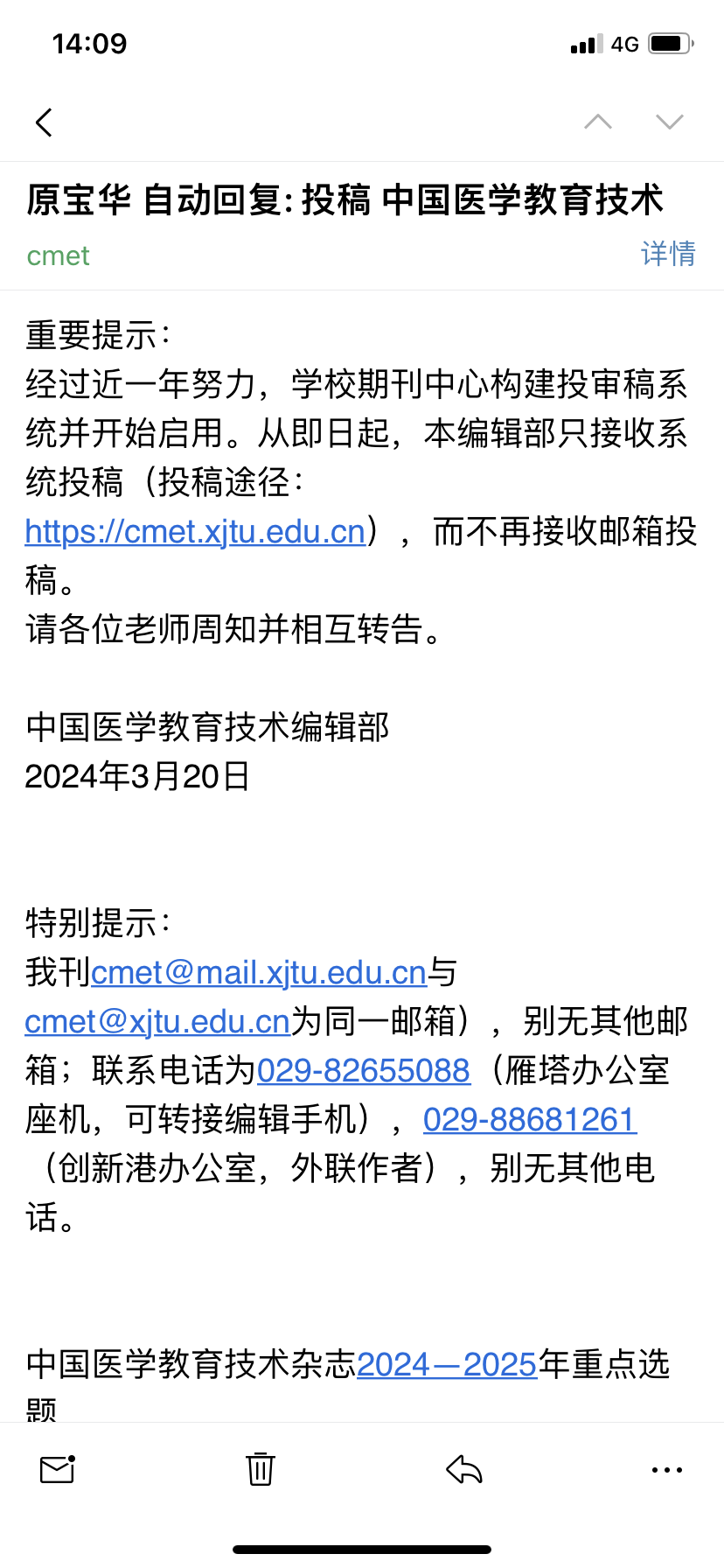Delete this email with the trash icon
Viewport: 724px width, 1568px height.
[261, 1469]
